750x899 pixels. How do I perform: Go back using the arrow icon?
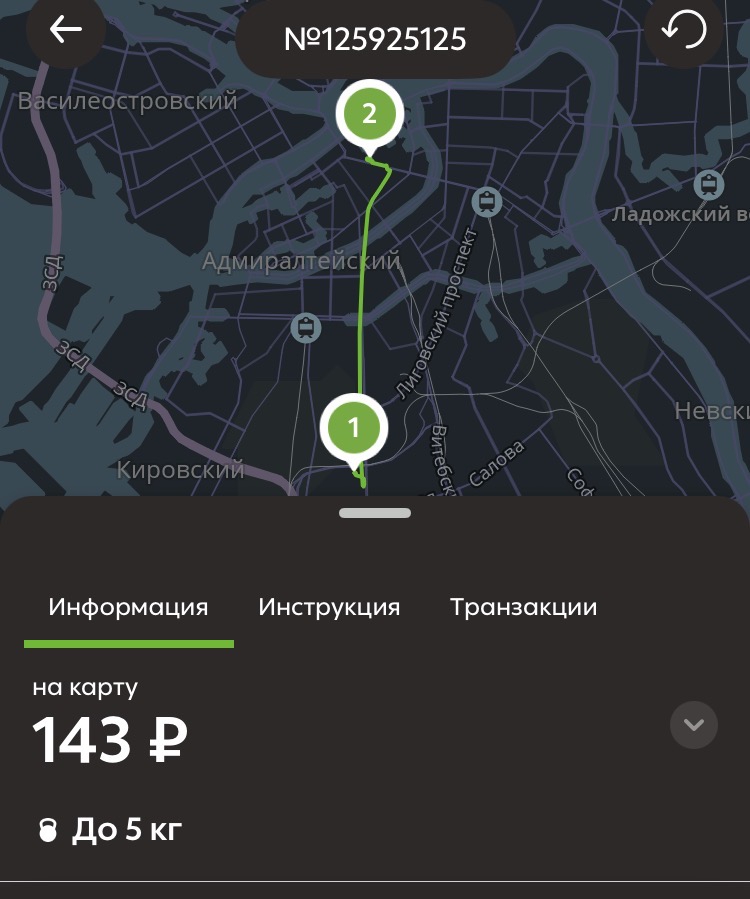click(66, 30)
